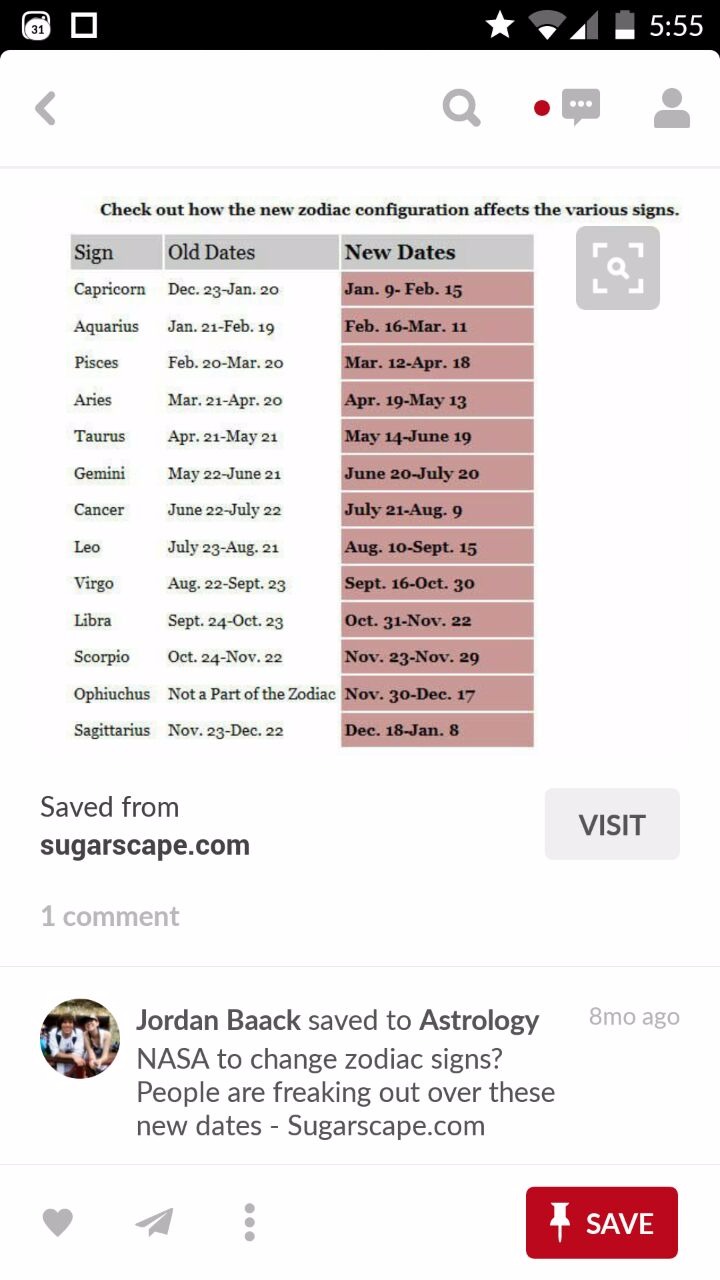Go back using the top arrow
Viewport: 720px width, 1280px height.
[45, 108]
